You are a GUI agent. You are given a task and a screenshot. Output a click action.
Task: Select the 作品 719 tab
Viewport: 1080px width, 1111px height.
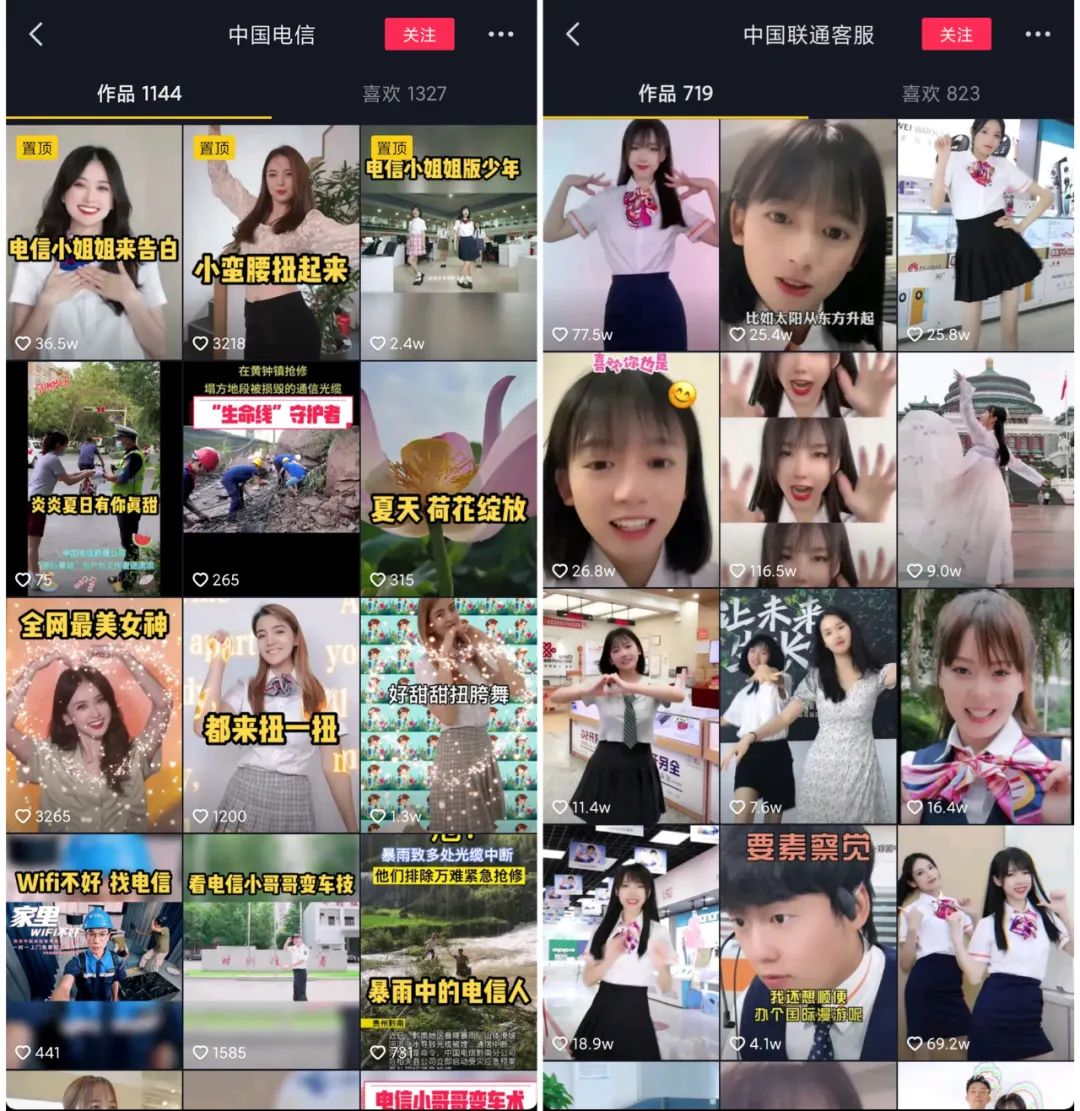click(x=675, y=94)
